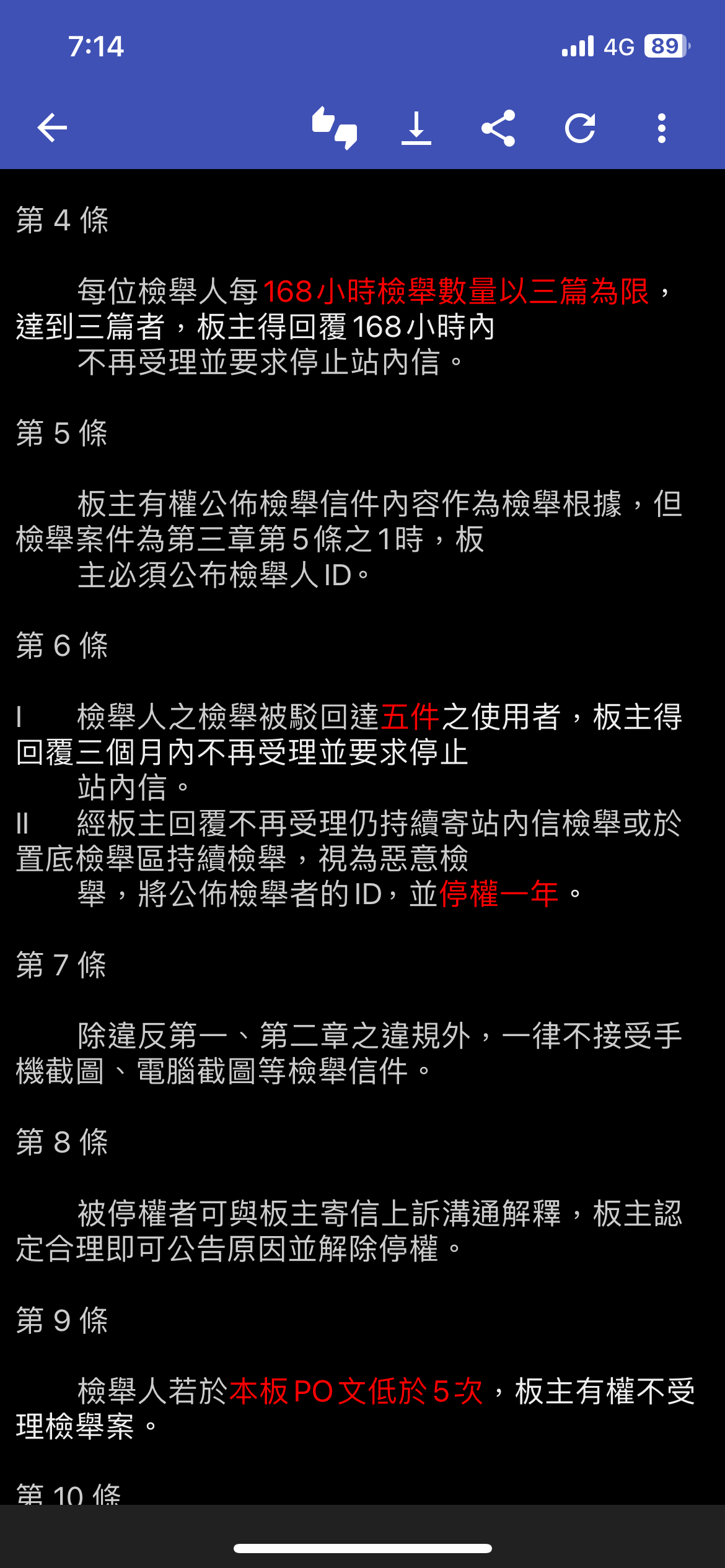The height and width of the screenshot is (1568, 725).
Task: Go back using the arrow icon
Action: click(x=52, y=128)
